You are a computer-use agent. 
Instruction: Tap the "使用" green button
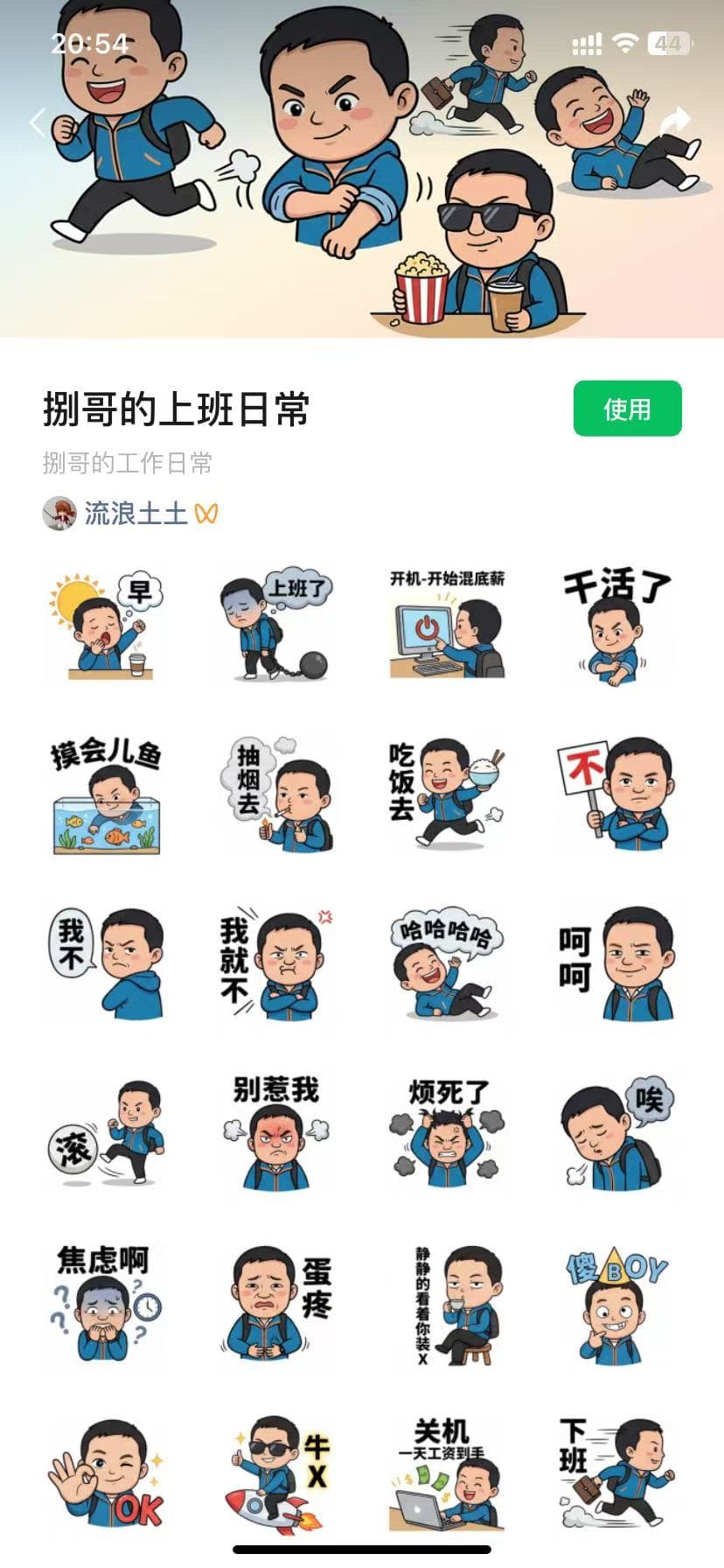[626, 408]
